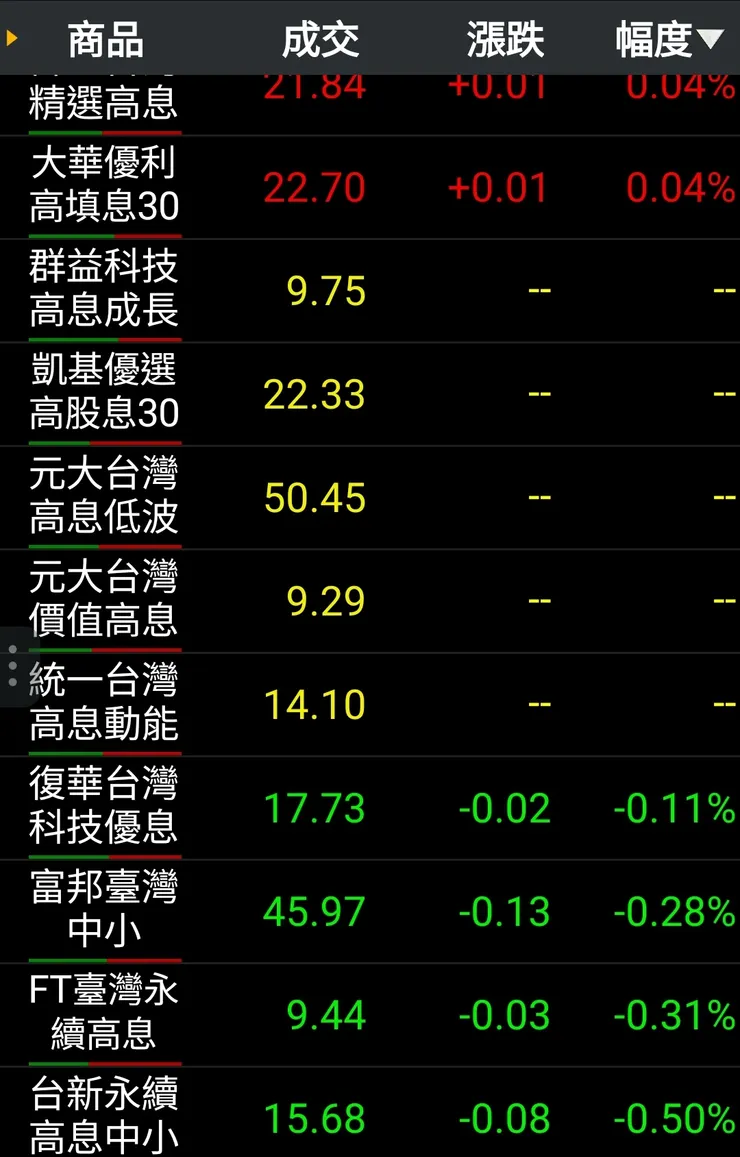Sort by the 成交 column header
Image resolution: width=740 pixels, height=1157 pixels.
point(320,40)
